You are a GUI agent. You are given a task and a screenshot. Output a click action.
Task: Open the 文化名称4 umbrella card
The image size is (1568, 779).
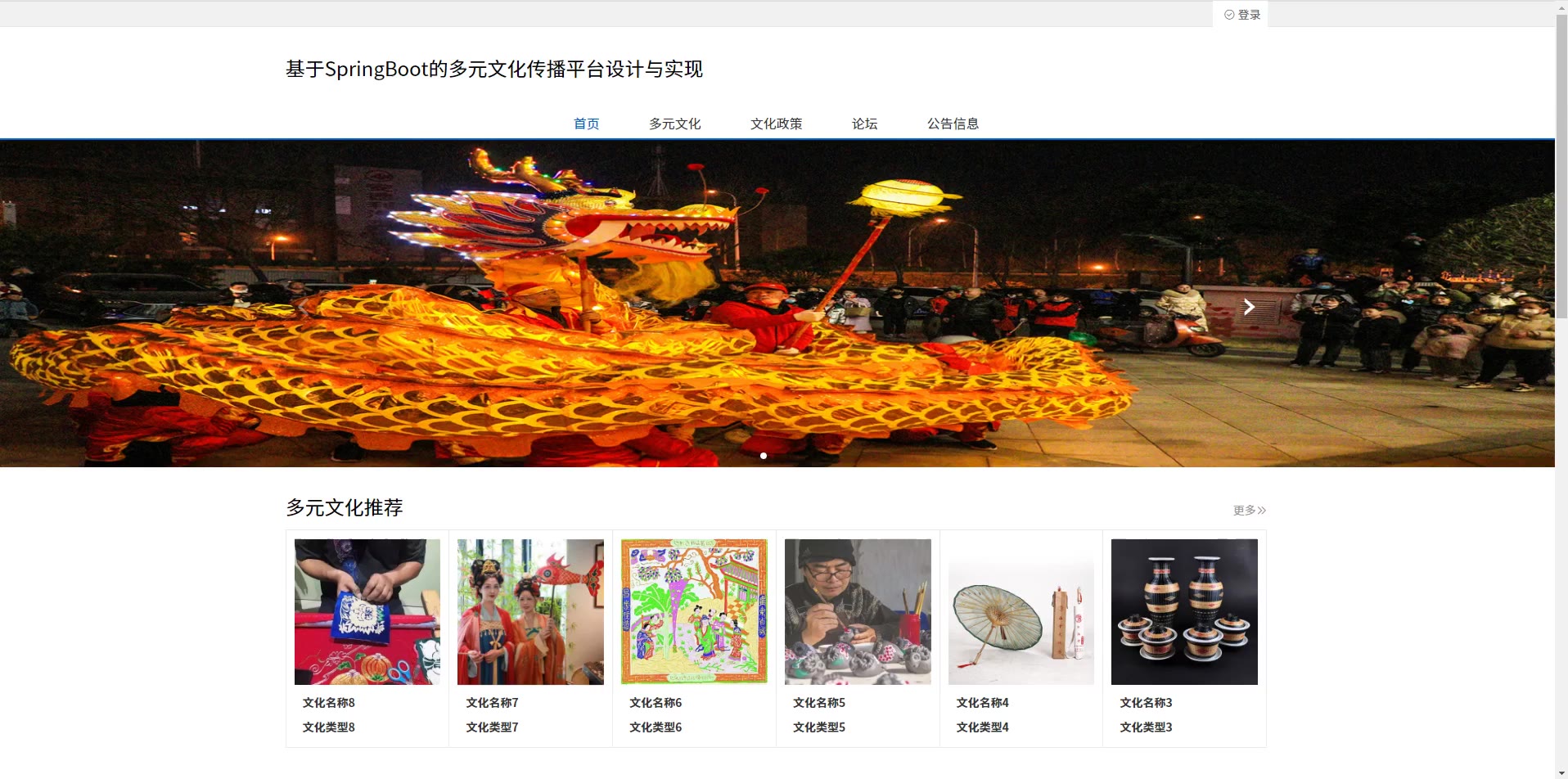tap(1021, 612)
